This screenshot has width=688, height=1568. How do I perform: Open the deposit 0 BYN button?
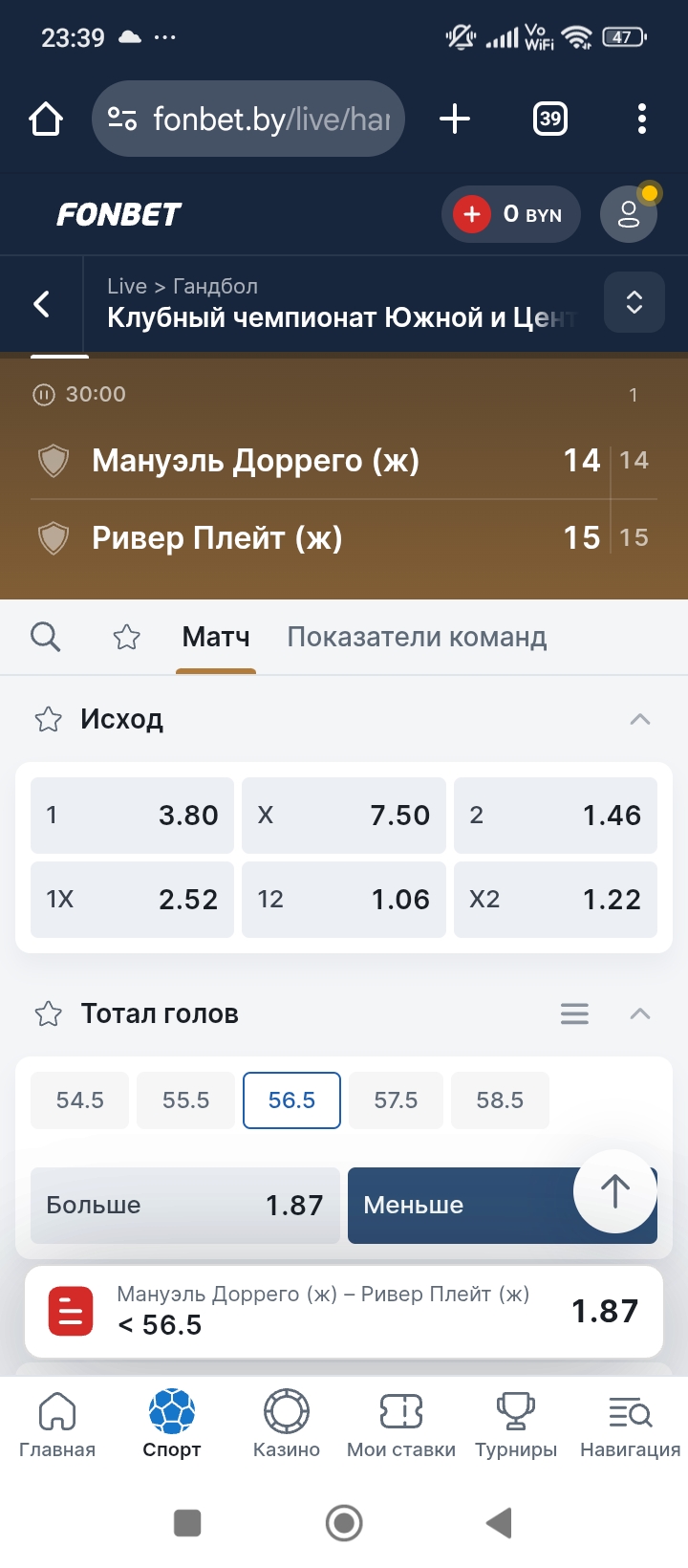click(x=511, y=214)
